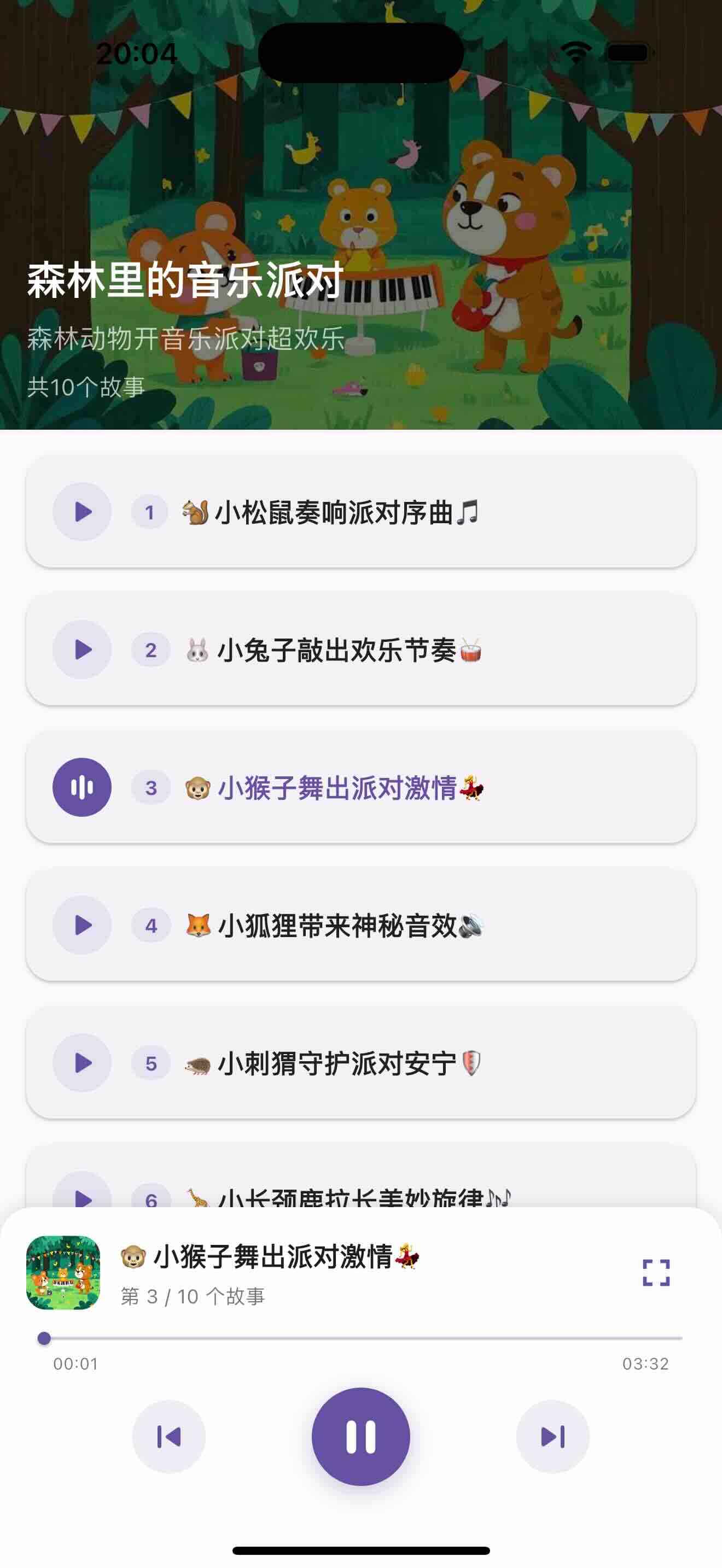Play track 6 小长颈鹿拉长美妙旋律

82,1196
